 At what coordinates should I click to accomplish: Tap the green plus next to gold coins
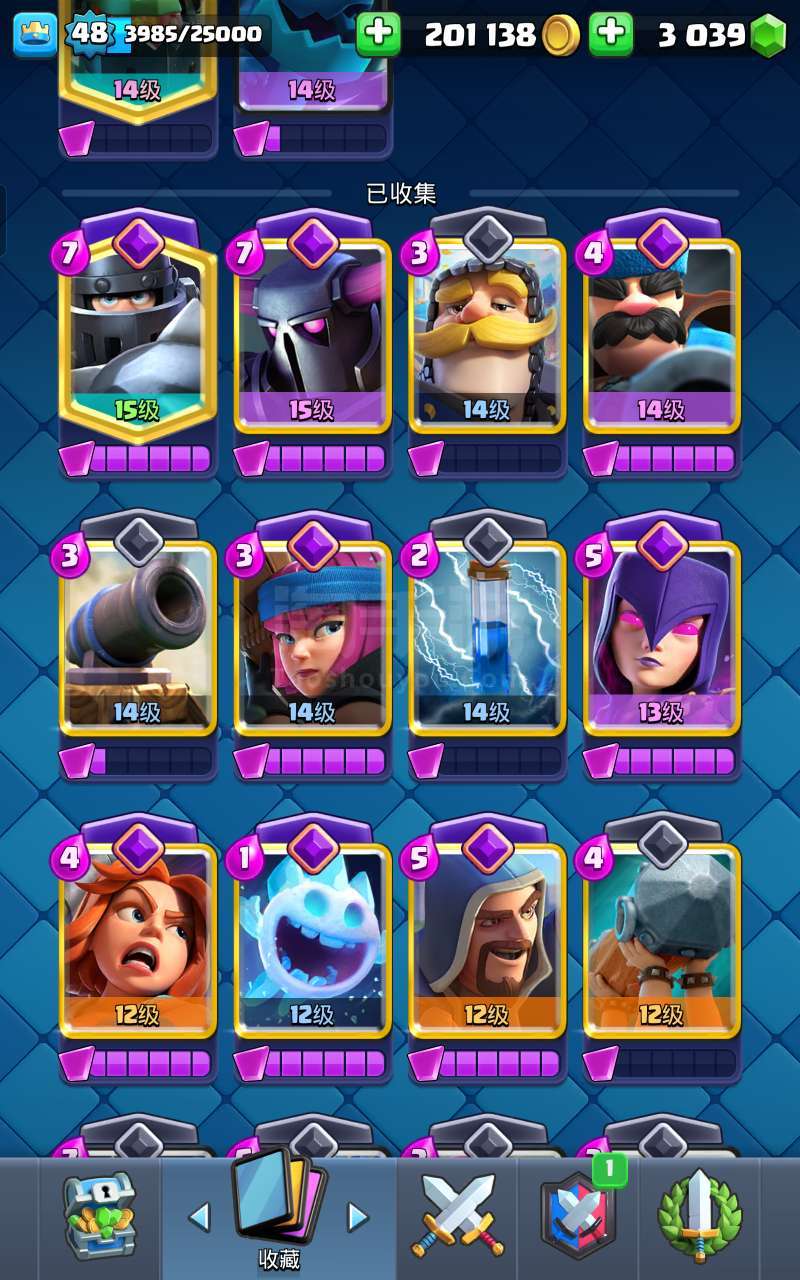click(x=379, y=35)
